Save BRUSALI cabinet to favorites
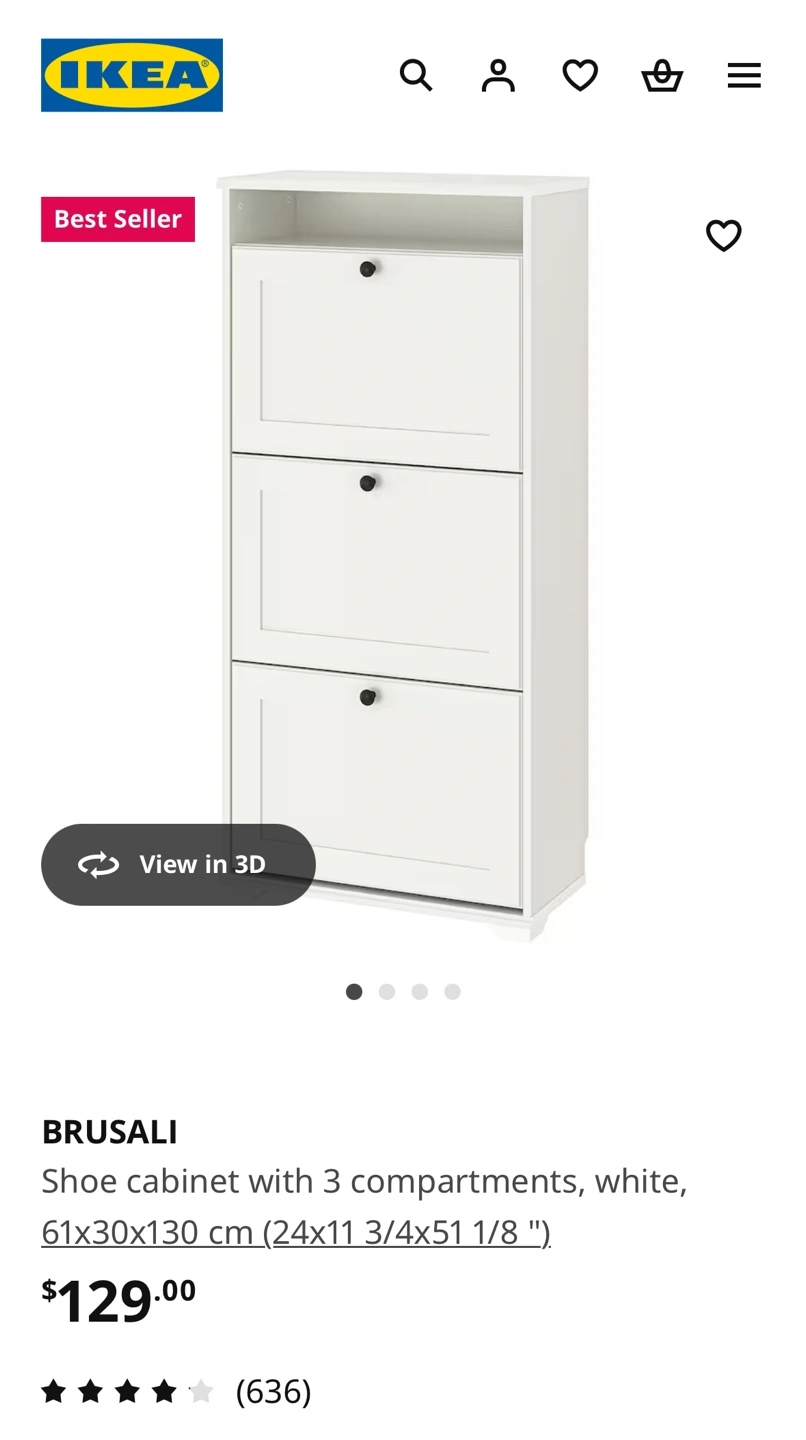Image resolution: width=806 pixels, height=1440 pixels. pos(724,236)
